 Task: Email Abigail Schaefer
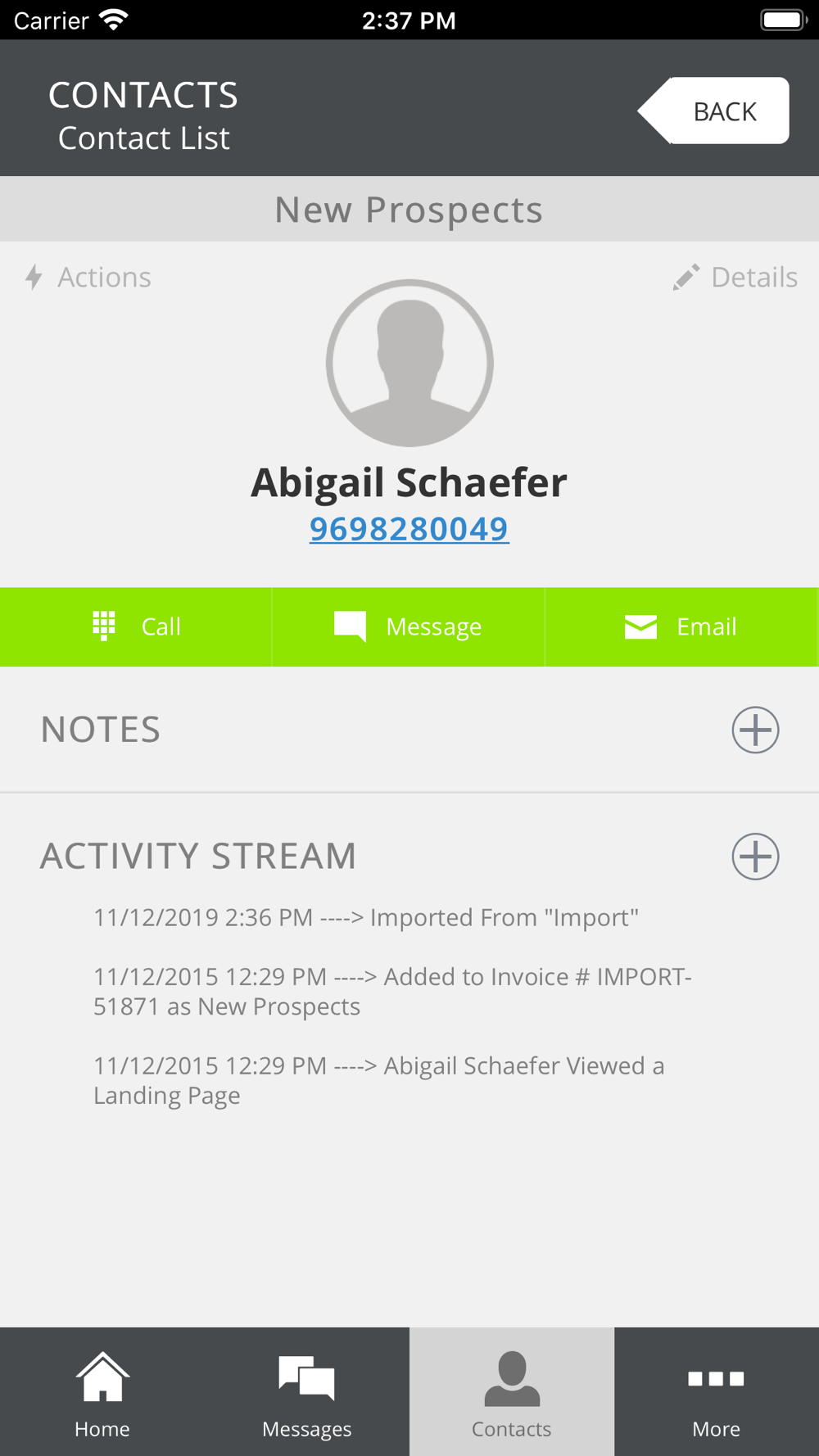tap(681, 626)
